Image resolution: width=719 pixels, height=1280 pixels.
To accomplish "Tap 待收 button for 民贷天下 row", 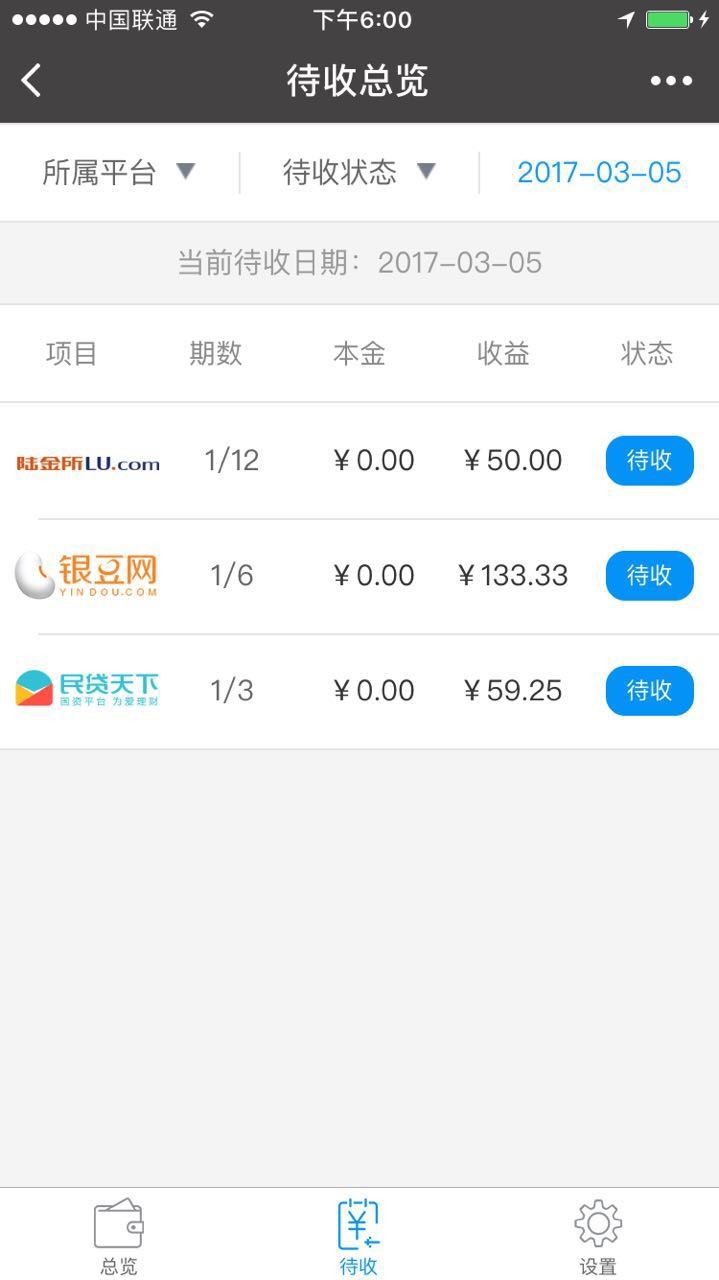I will pyautogui.click(x=649, y=691).
